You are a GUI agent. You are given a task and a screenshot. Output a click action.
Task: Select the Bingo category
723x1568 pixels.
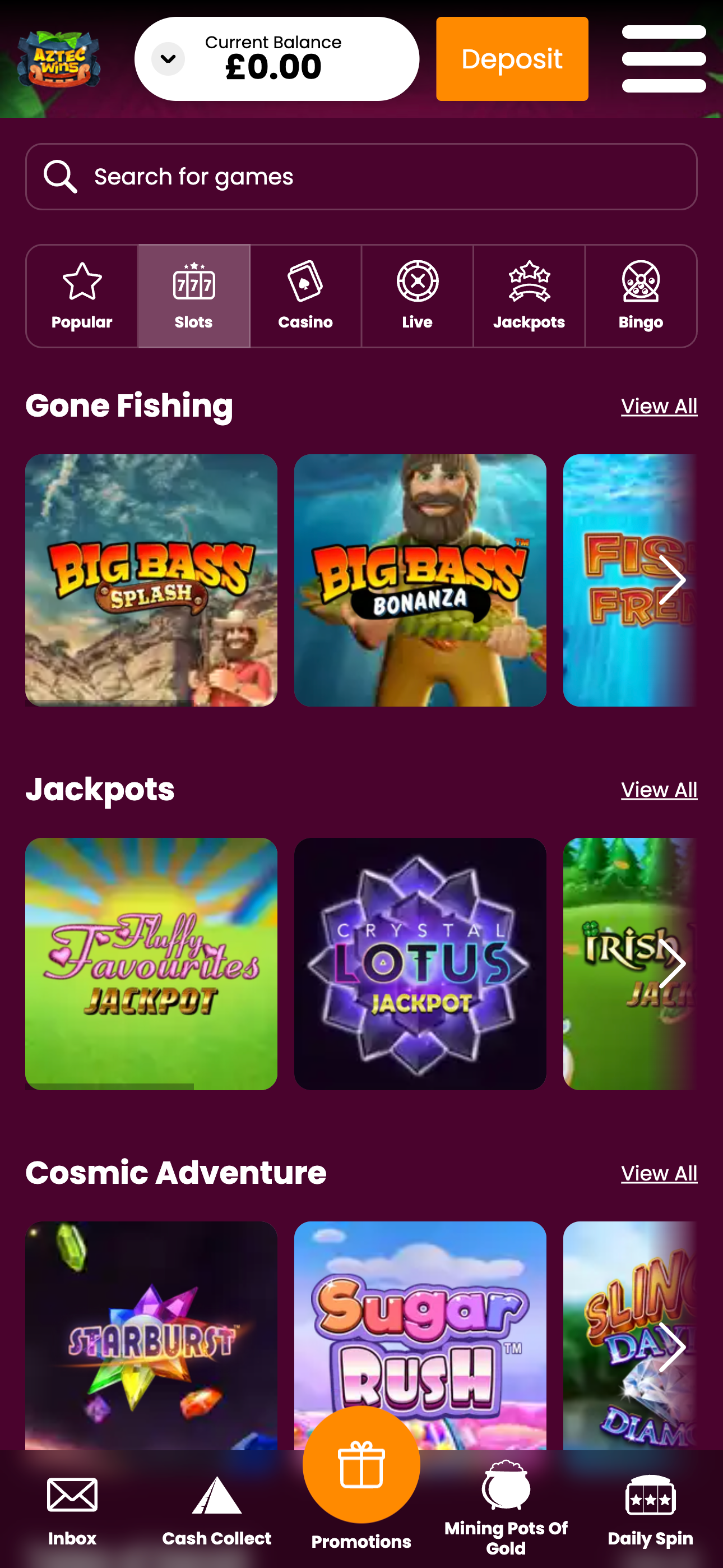[641, 296]
